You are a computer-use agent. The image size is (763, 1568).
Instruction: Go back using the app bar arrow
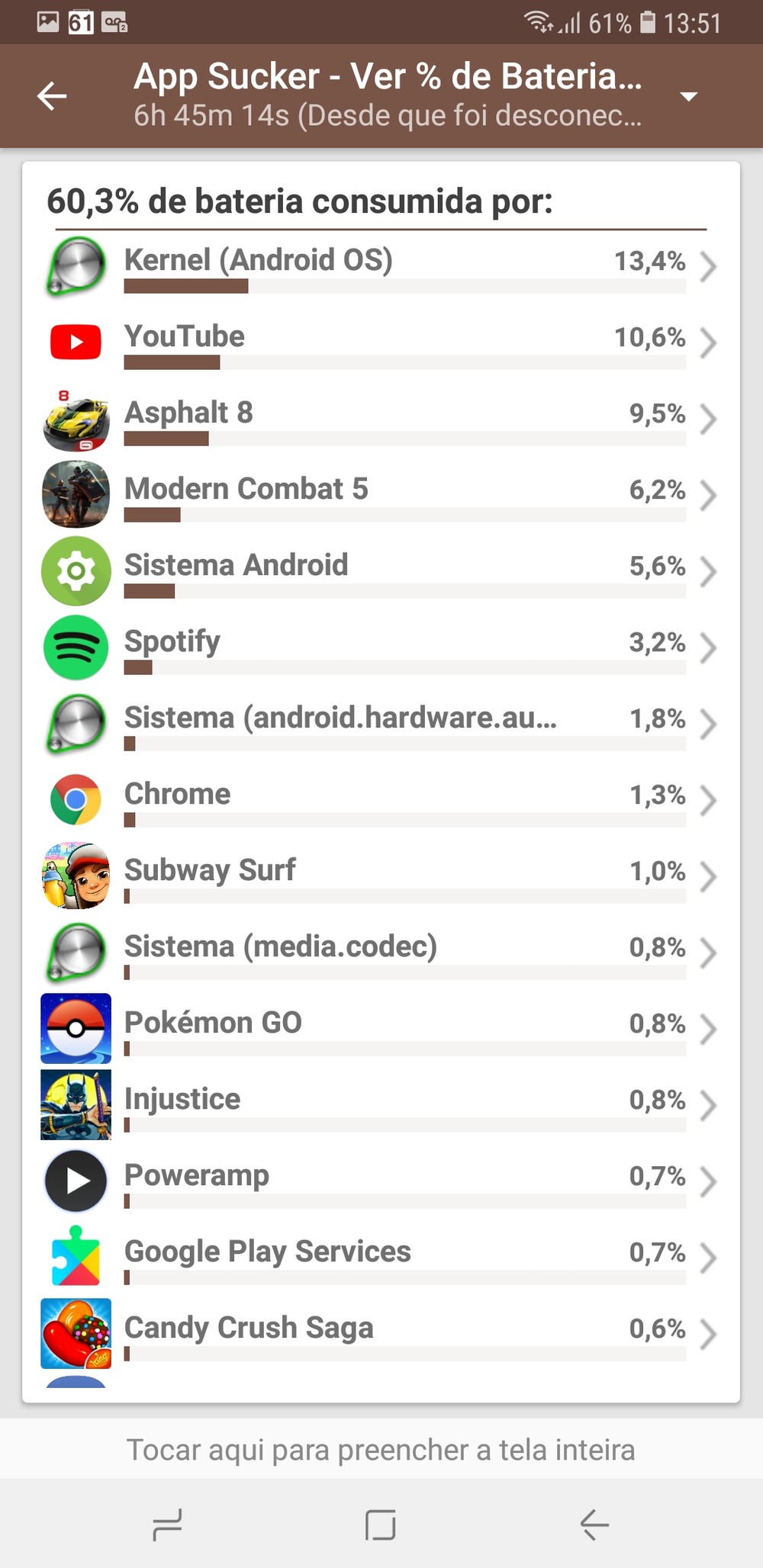52,96
